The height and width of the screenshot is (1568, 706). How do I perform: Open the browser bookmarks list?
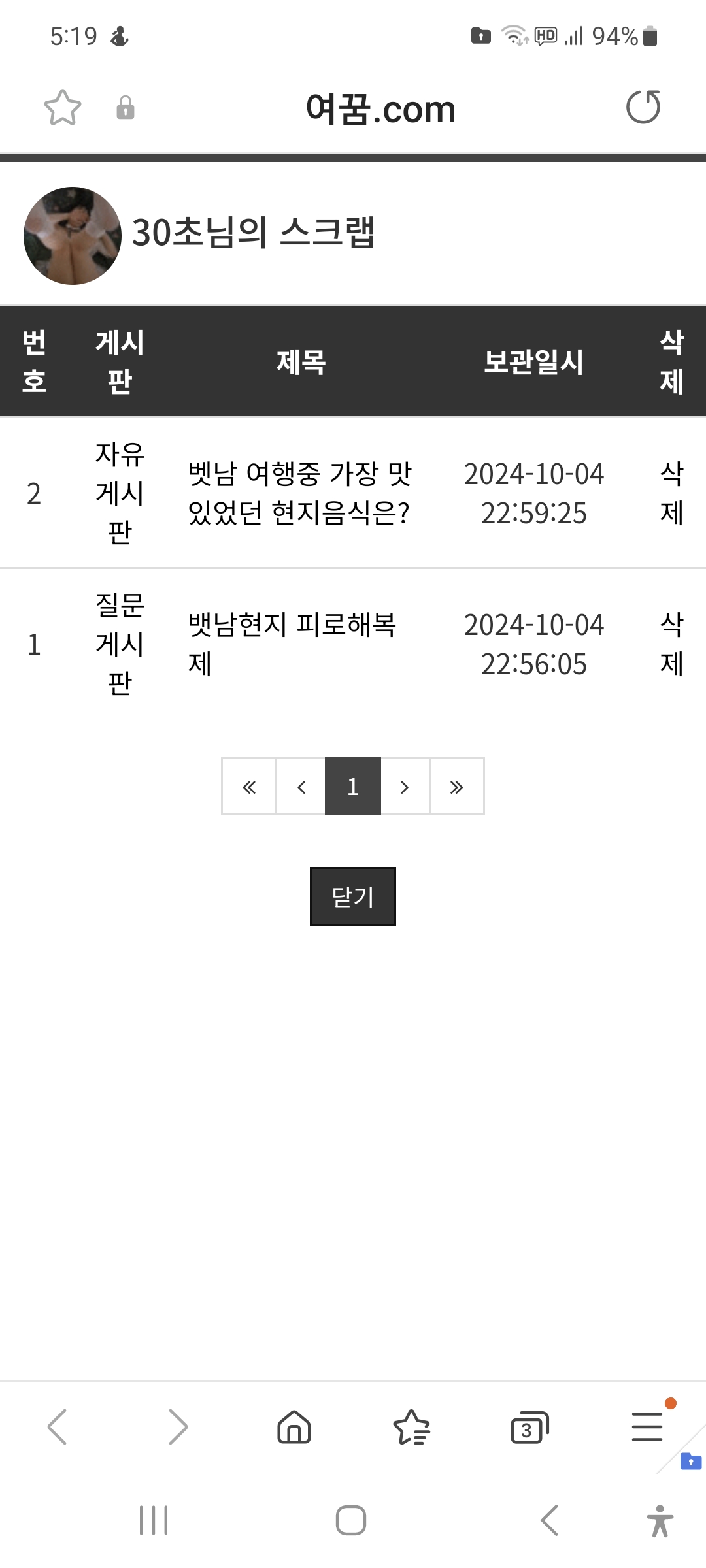(412, 1427)
